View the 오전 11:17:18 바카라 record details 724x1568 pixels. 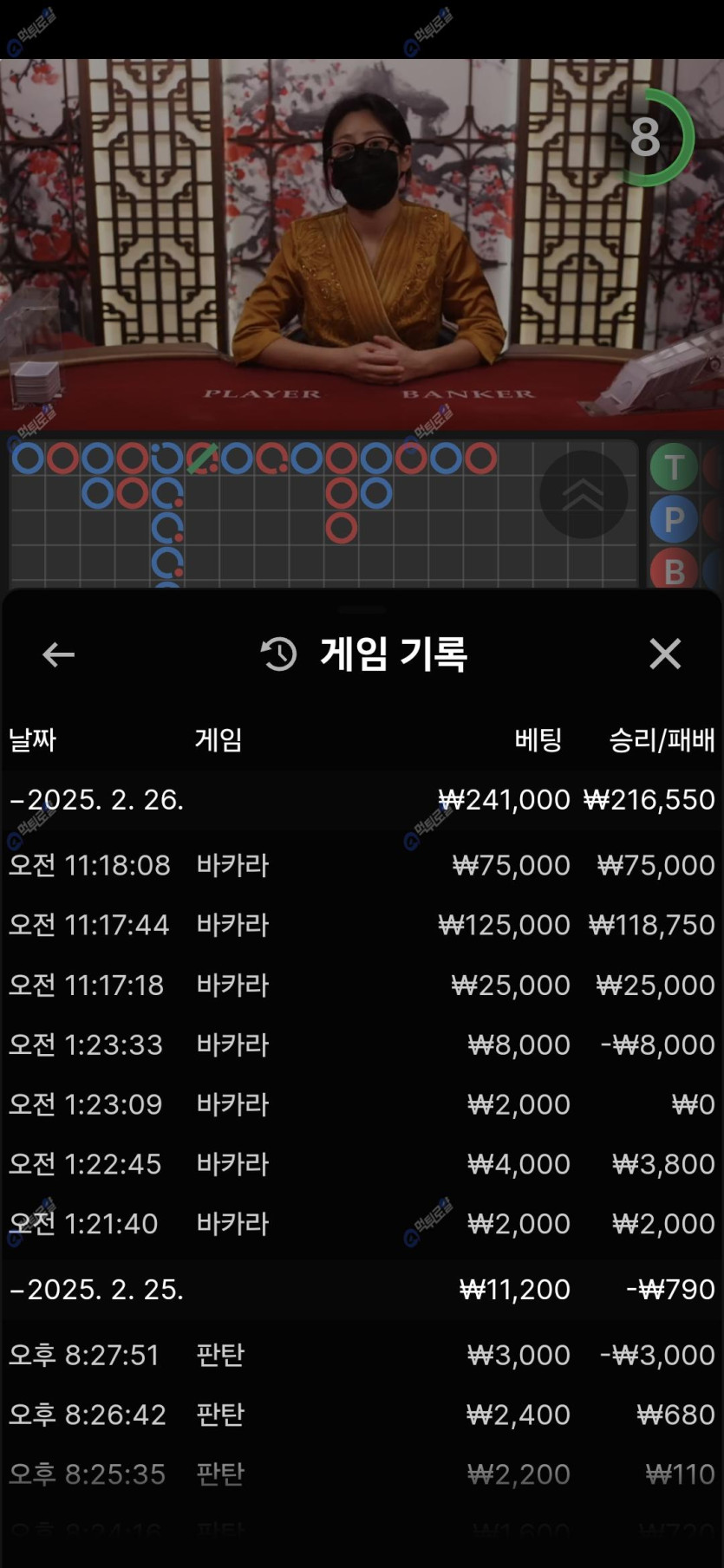point(361,985)
